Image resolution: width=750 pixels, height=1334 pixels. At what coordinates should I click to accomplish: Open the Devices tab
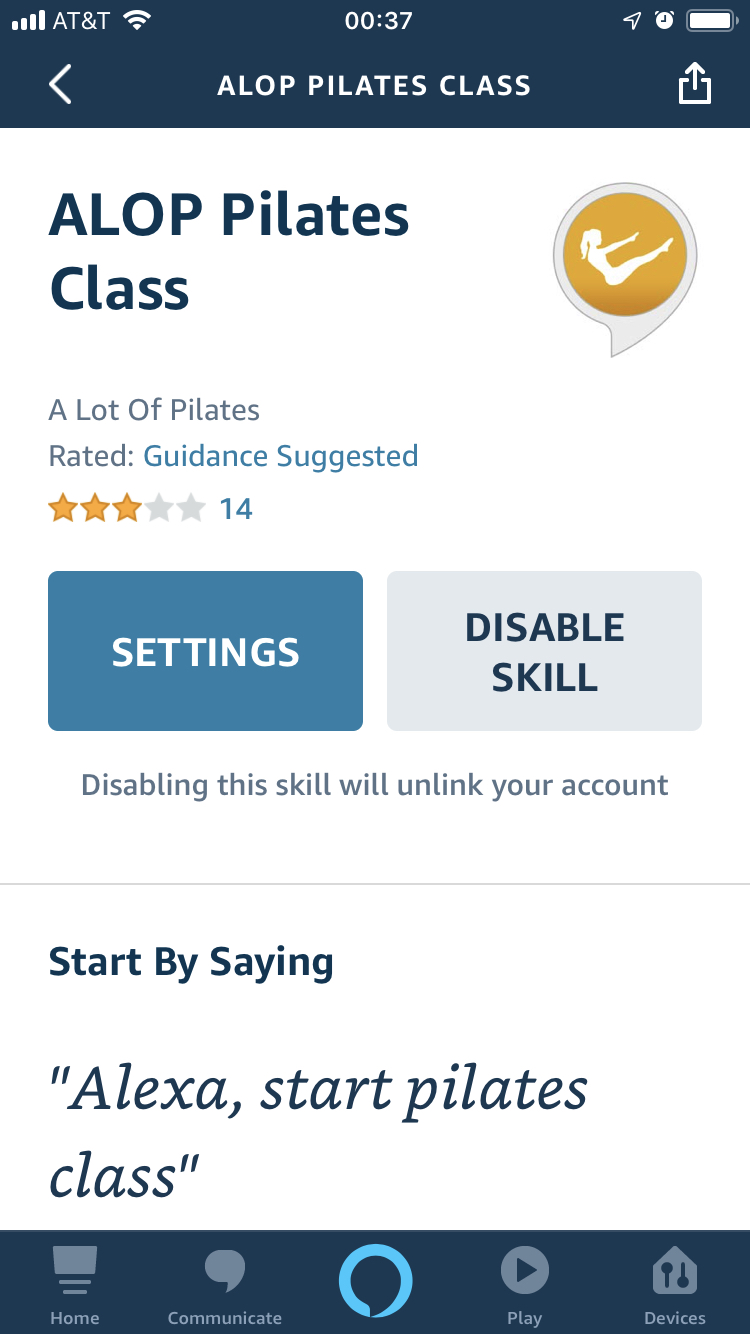pyautogui.click(x=675, y=1285)
